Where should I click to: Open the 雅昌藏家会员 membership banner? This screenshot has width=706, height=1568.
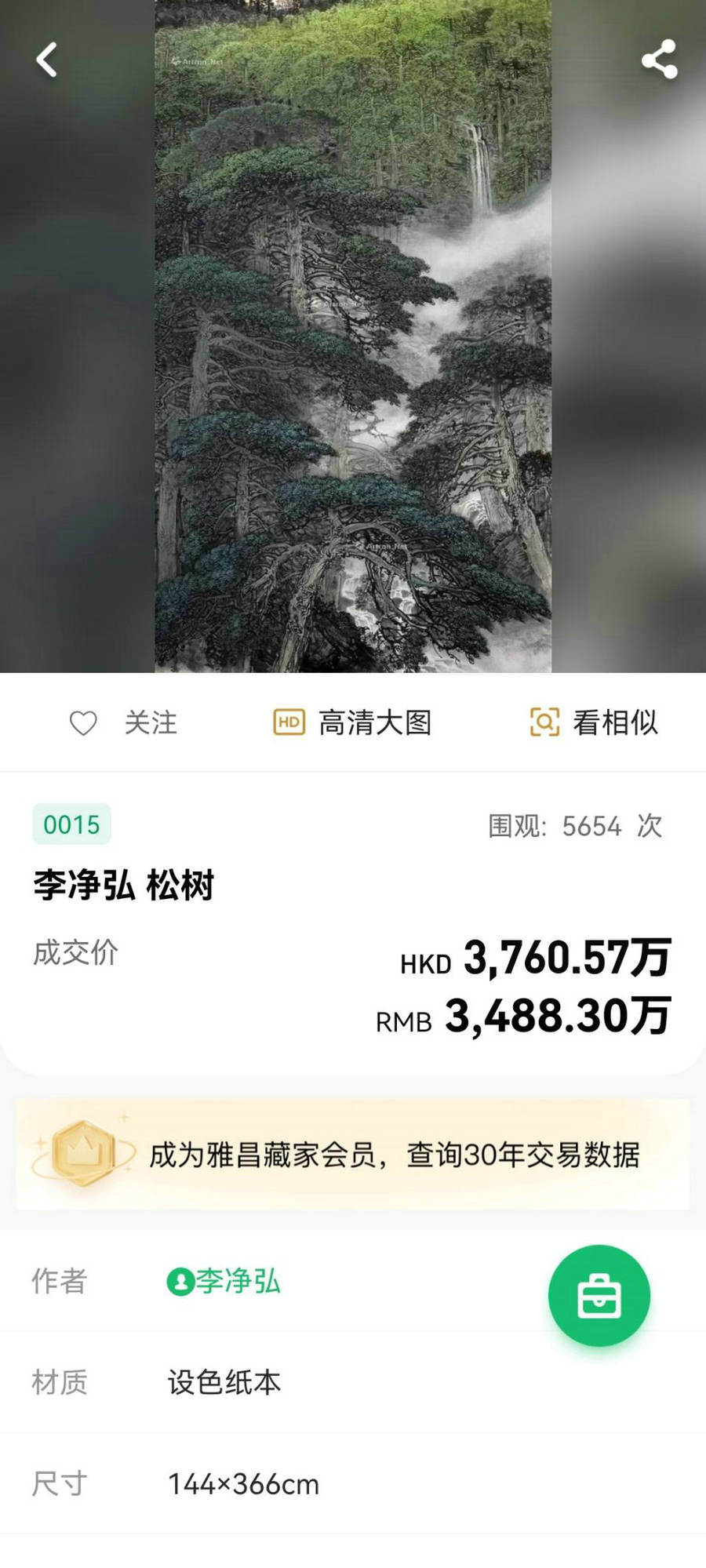point(353,1154)
